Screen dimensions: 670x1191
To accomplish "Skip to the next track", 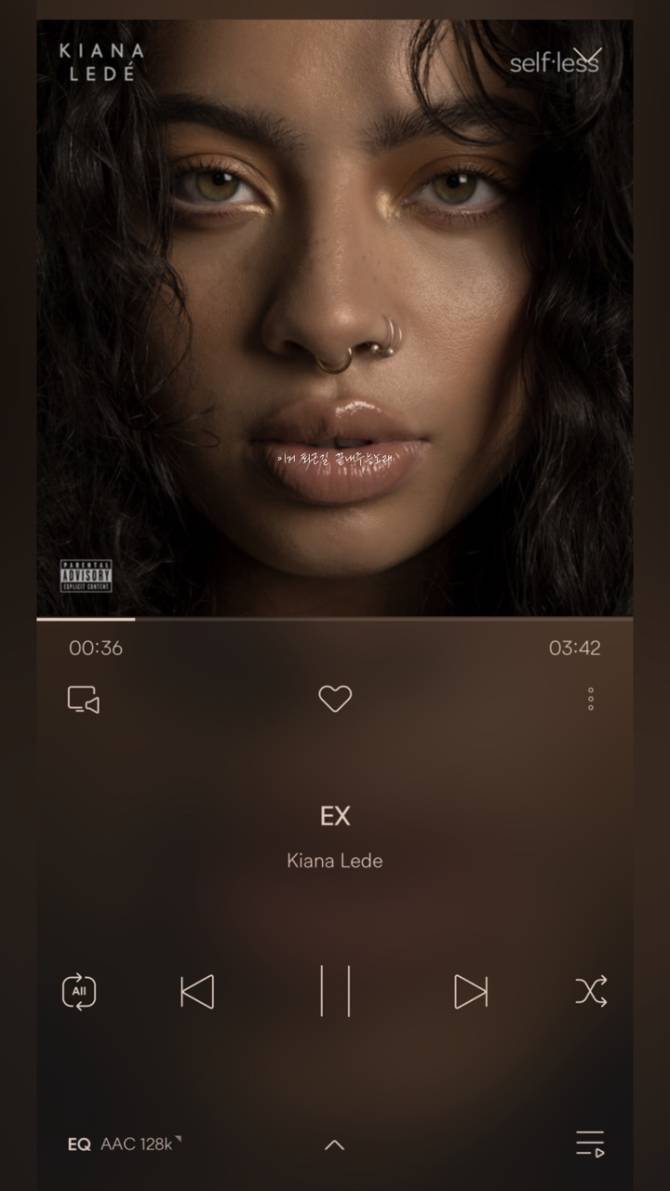I will [x=471, y=991].
